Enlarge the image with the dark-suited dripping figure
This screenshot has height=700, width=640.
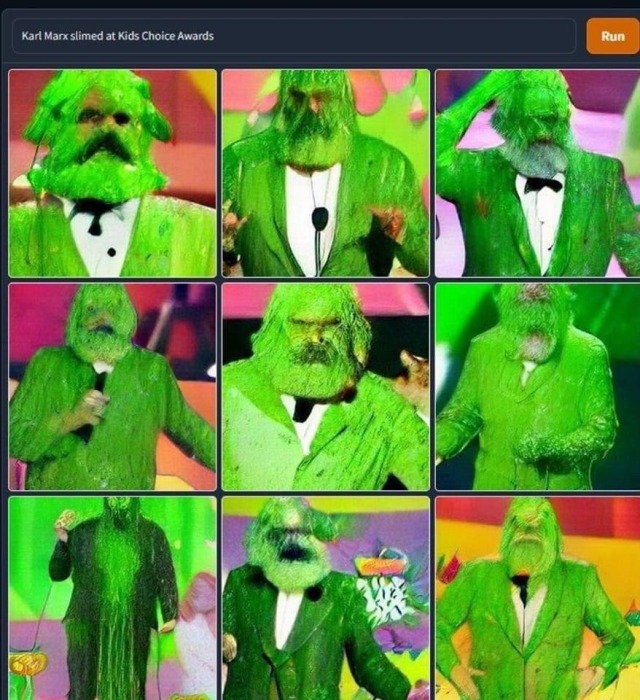112,598
